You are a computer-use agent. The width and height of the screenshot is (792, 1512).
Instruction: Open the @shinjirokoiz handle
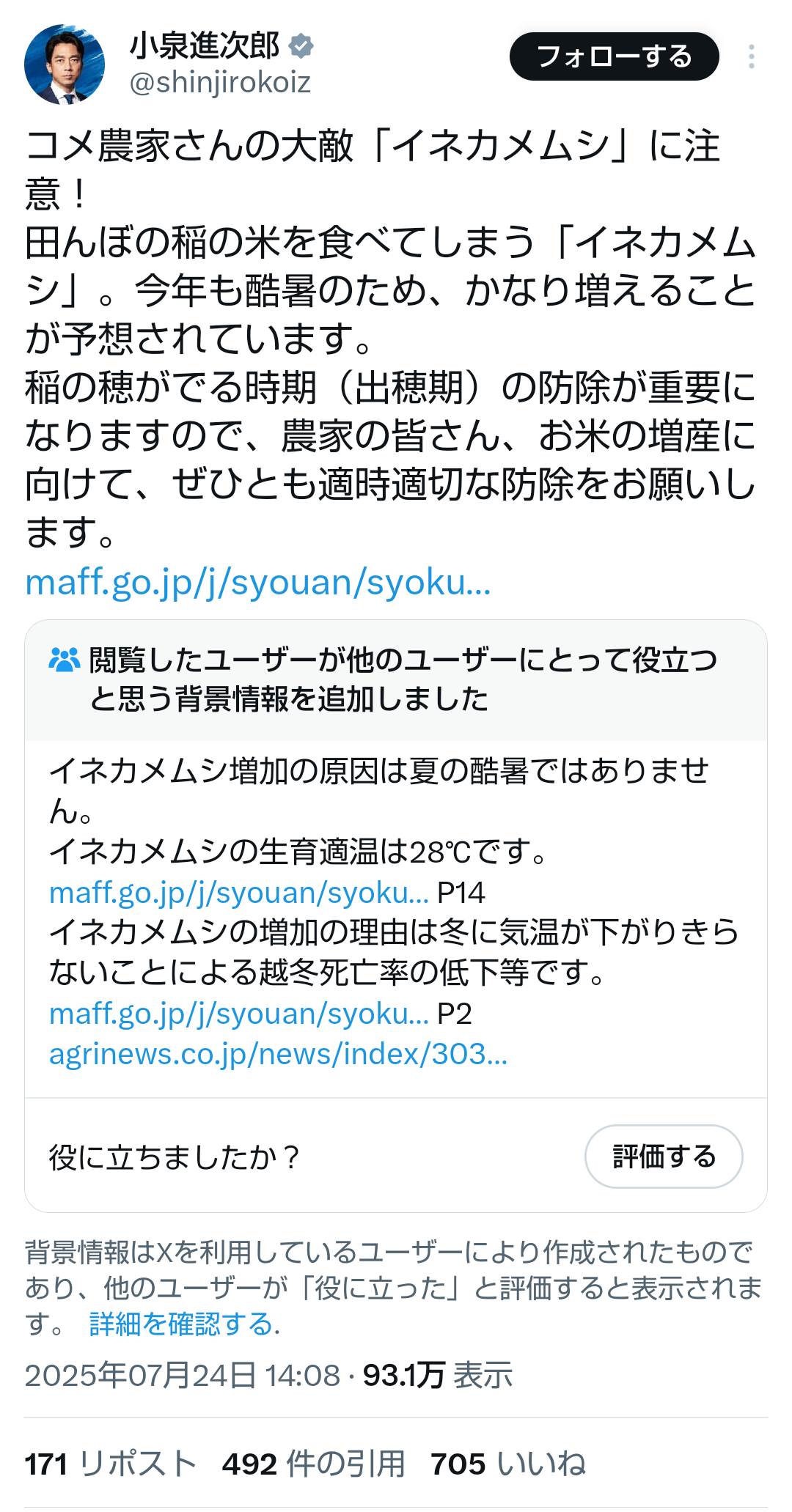(x=220, y=82)
